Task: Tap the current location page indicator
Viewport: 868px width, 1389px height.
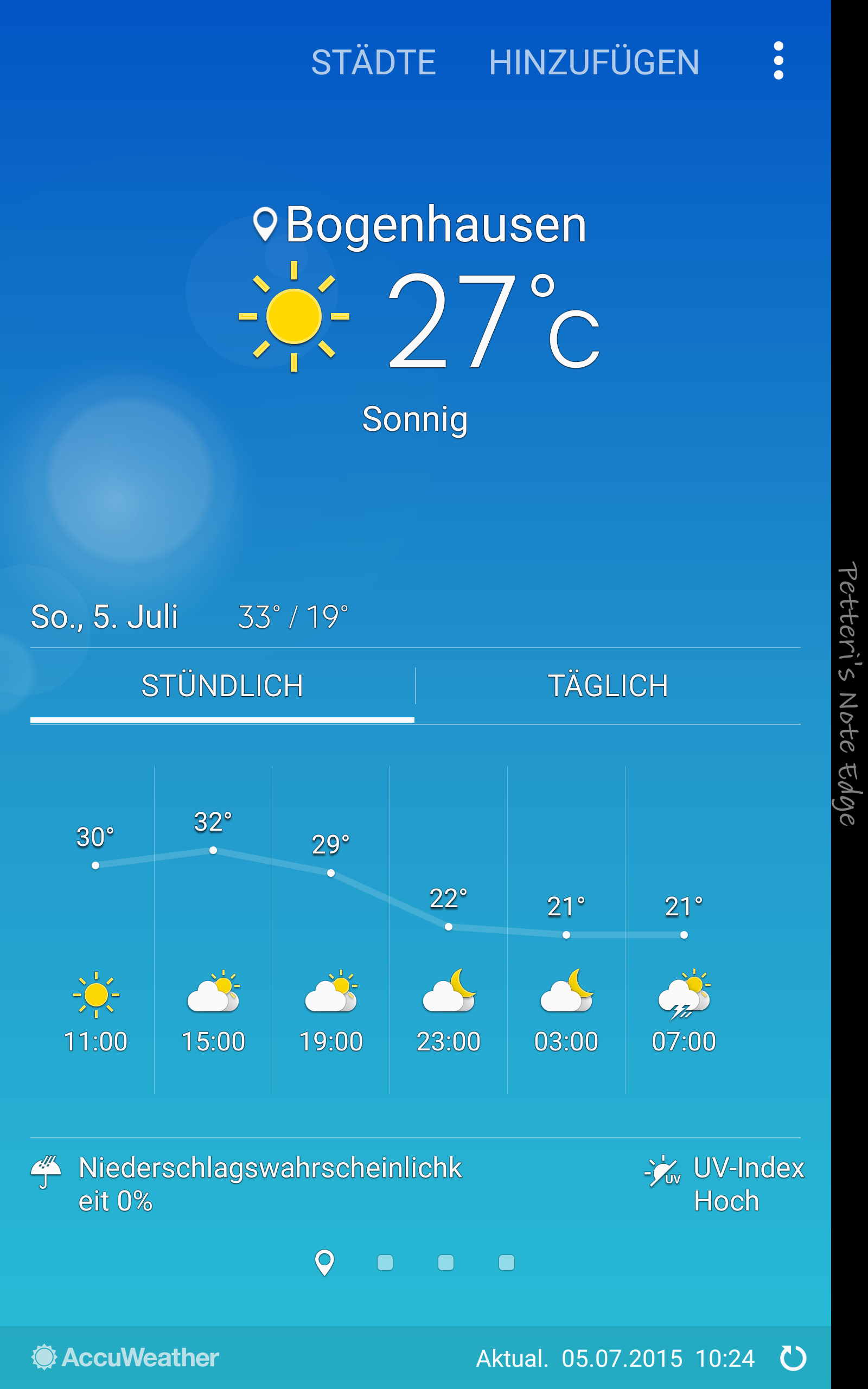Action: (324, 1263)
